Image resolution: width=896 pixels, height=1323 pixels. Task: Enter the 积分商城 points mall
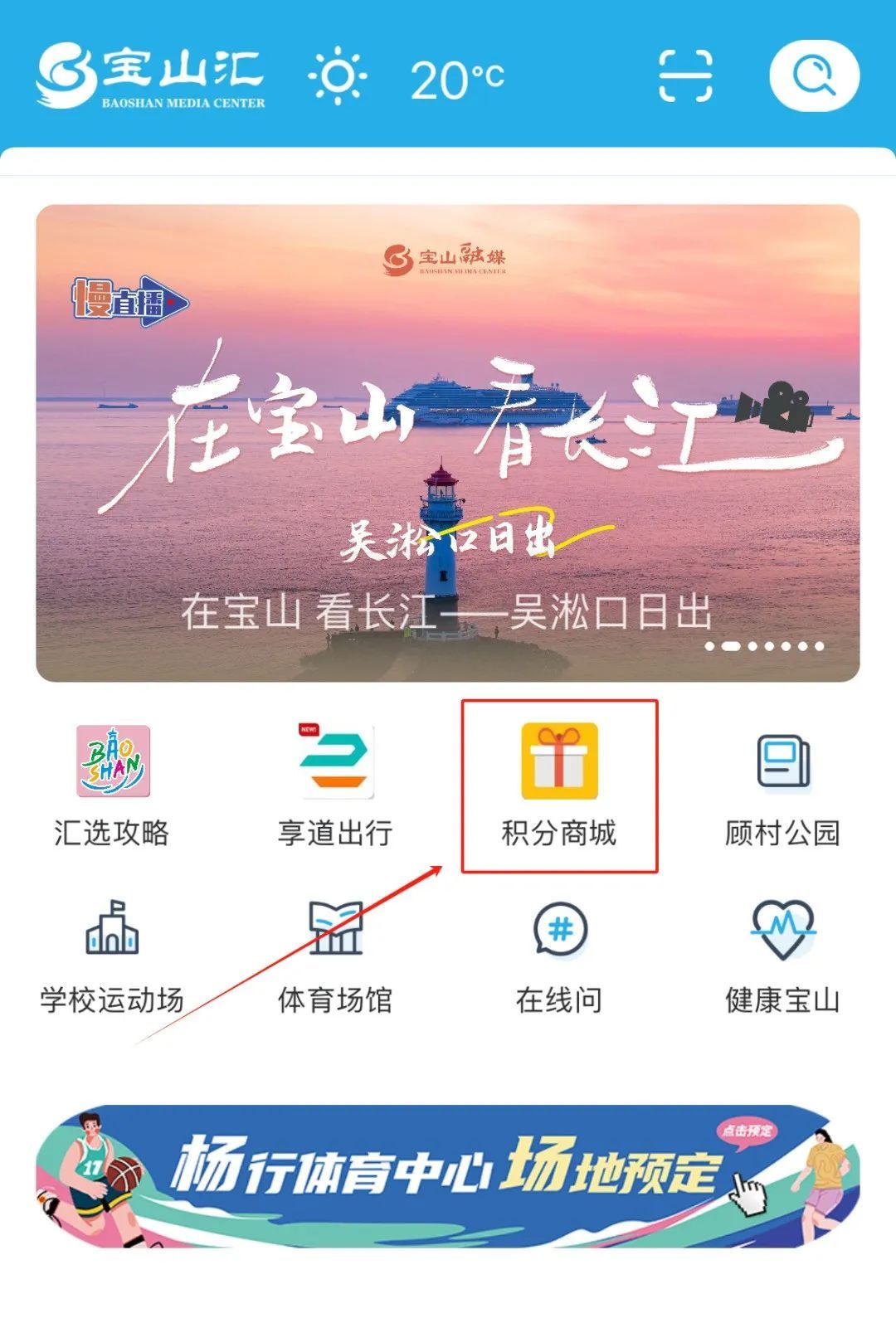(559, 785)
